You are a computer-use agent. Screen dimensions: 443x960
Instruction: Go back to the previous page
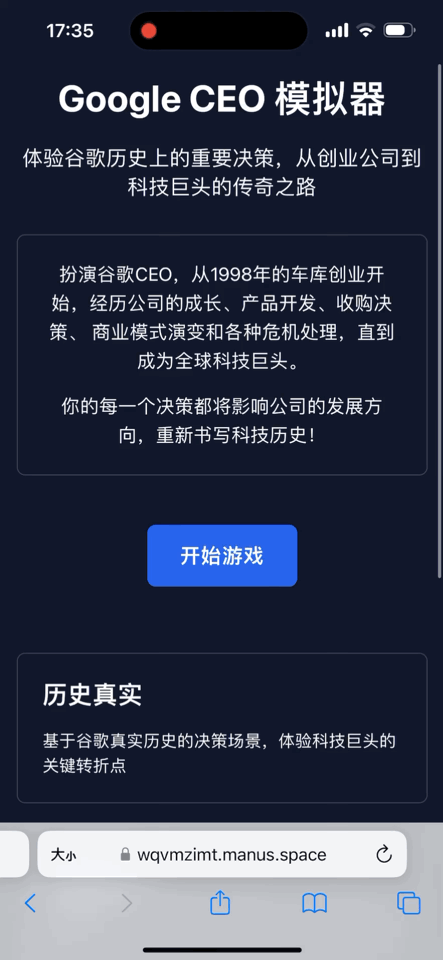[x=30, y=903]
